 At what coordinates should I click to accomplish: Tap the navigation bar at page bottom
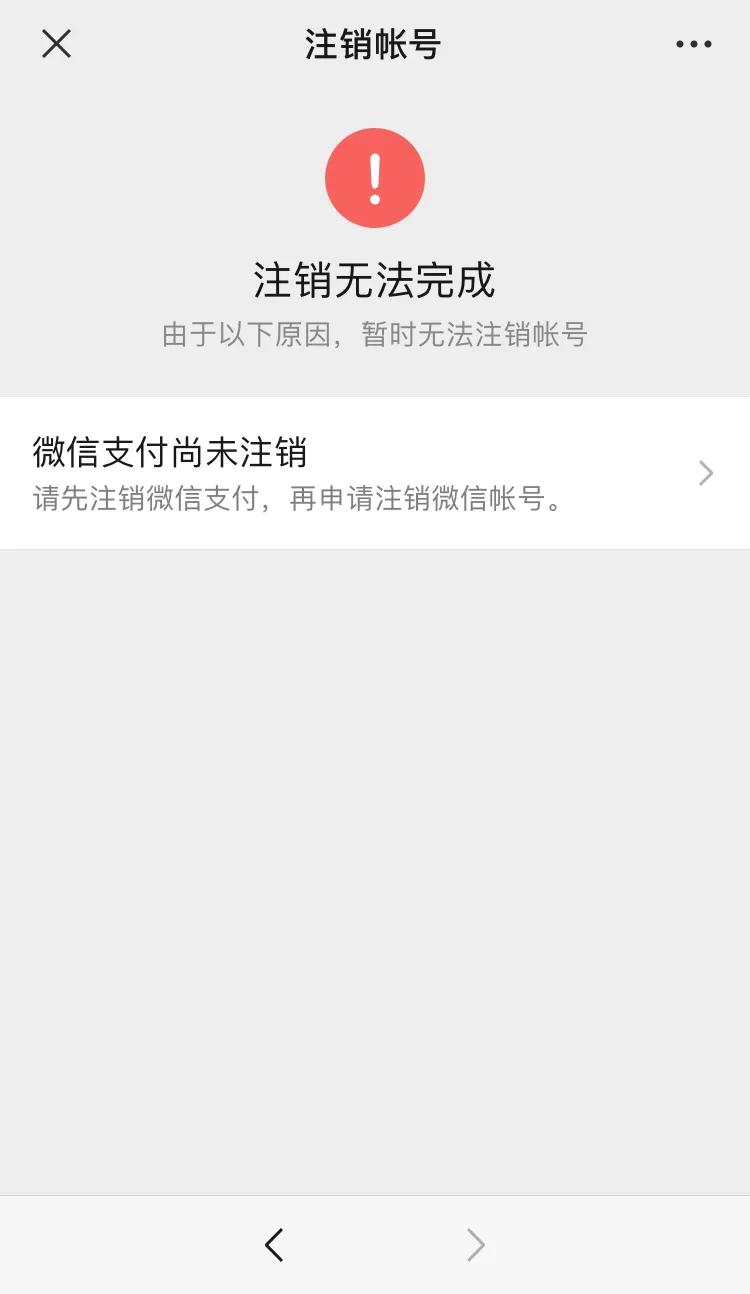tap(375, 1244)
